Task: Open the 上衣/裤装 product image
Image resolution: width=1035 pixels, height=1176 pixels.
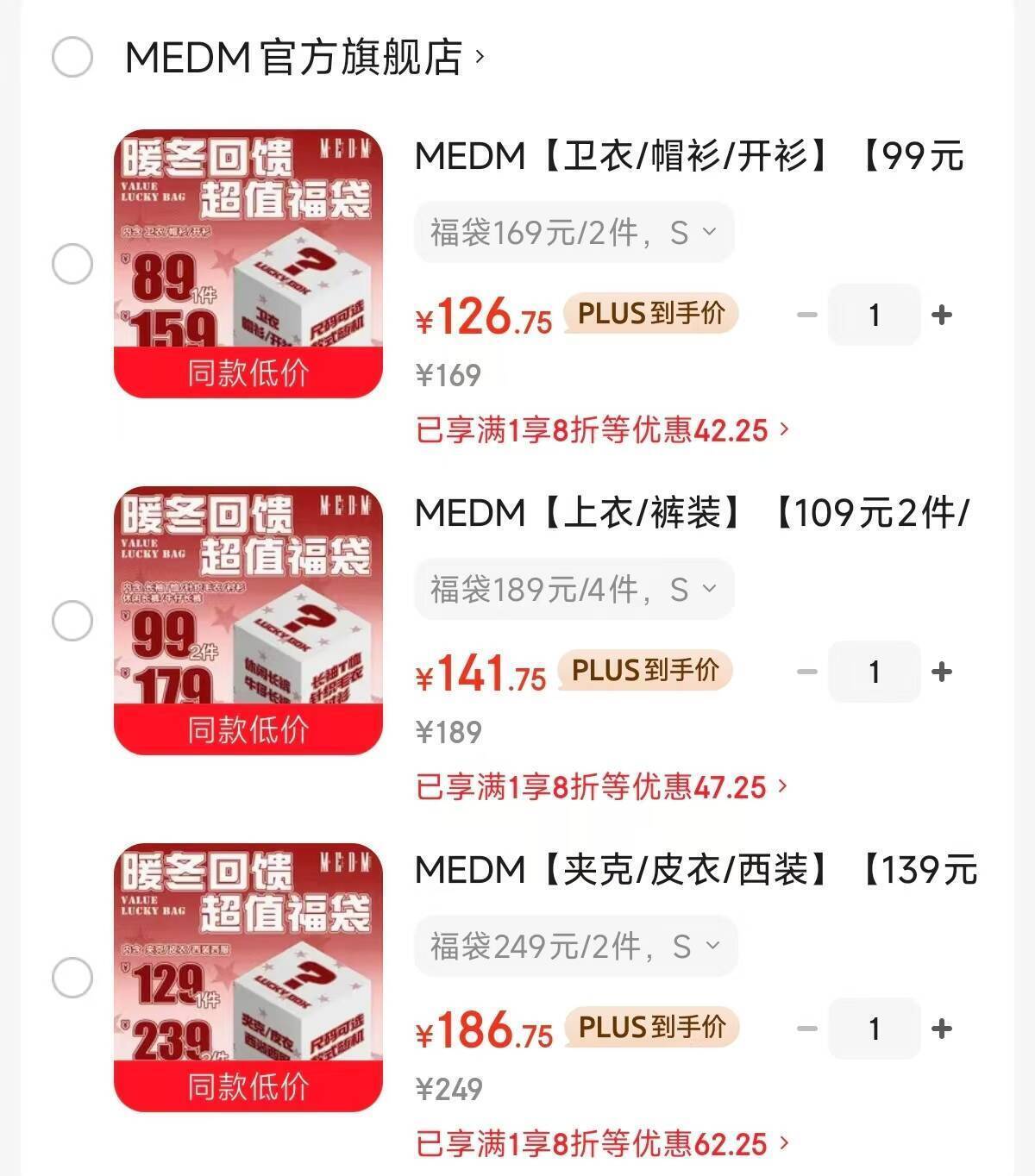Action: pyautogui.click(x=248, y=621)
